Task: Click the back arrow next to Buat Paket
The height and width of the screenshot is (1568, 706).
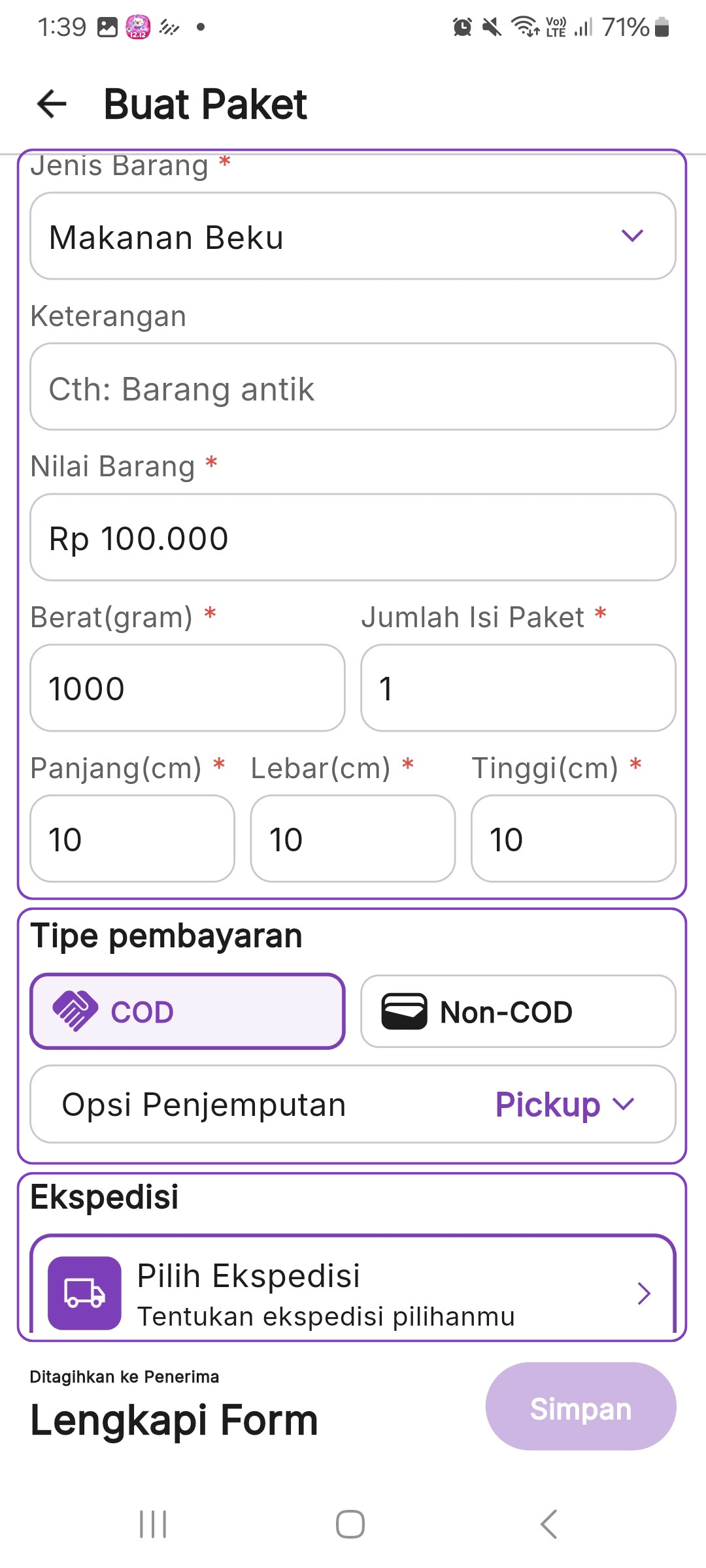Action: pos(51,103)
